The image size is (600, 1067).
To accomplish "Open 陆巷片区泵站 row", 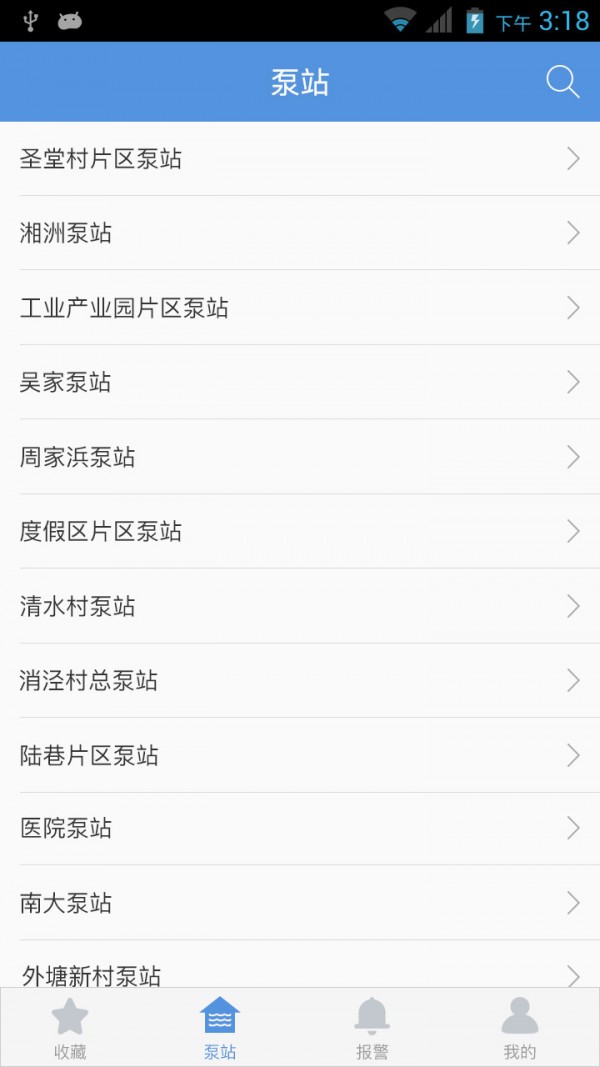I will [300, 755].
